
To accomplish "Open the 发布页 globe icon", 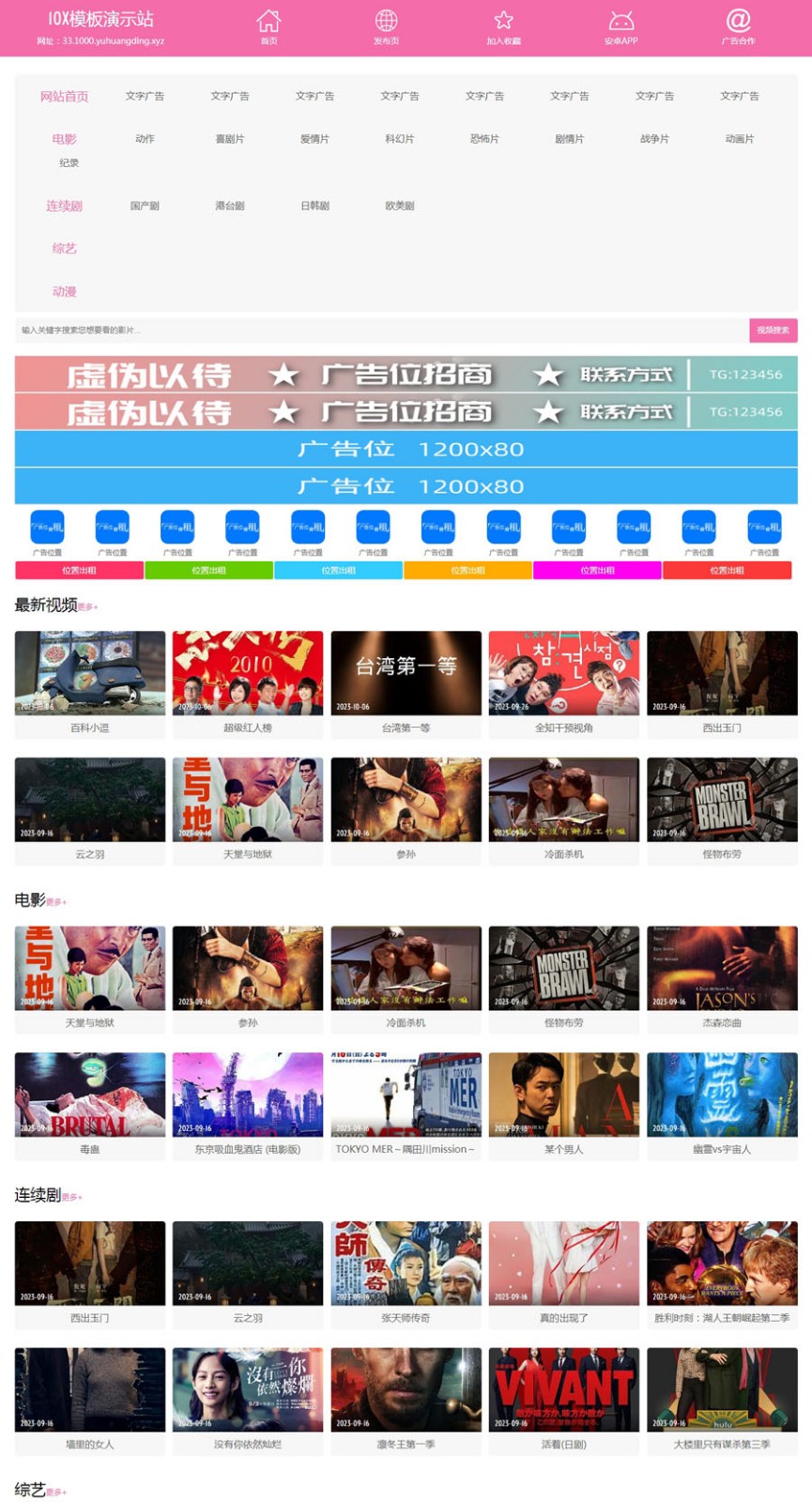I will tap(386, 25).
